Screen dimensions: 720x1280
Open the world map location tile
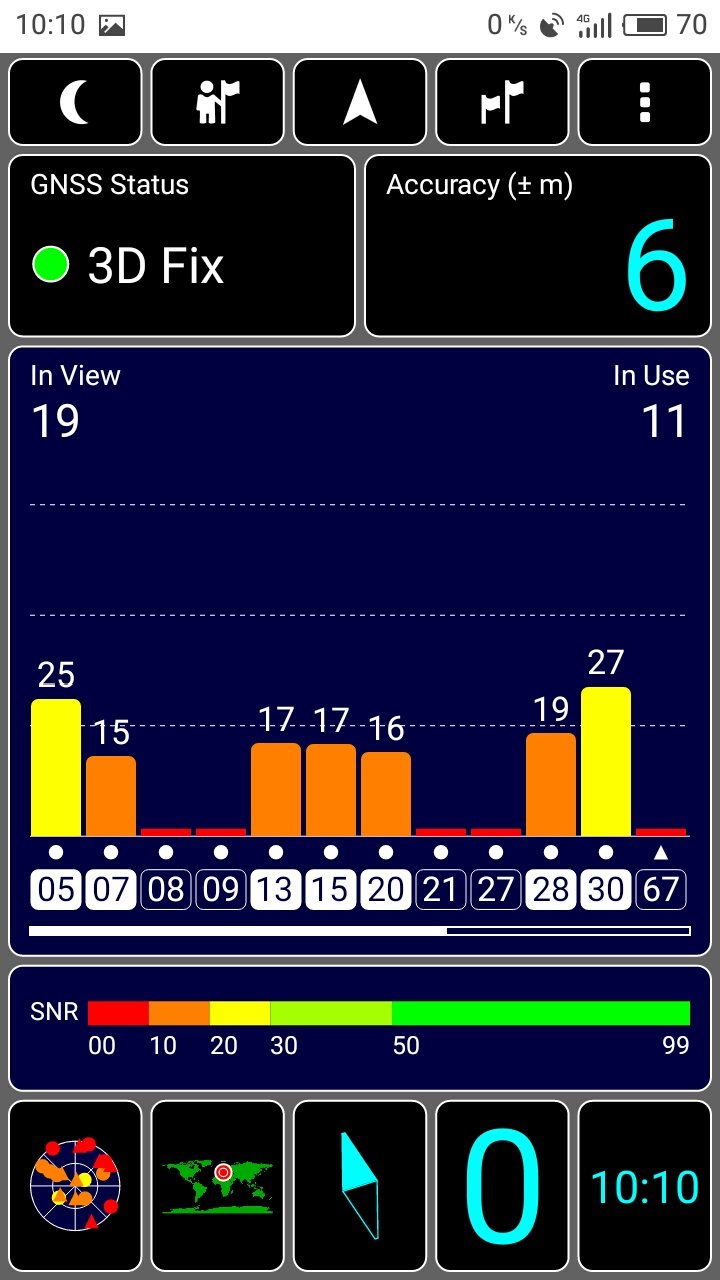(x=217, y=1186)
